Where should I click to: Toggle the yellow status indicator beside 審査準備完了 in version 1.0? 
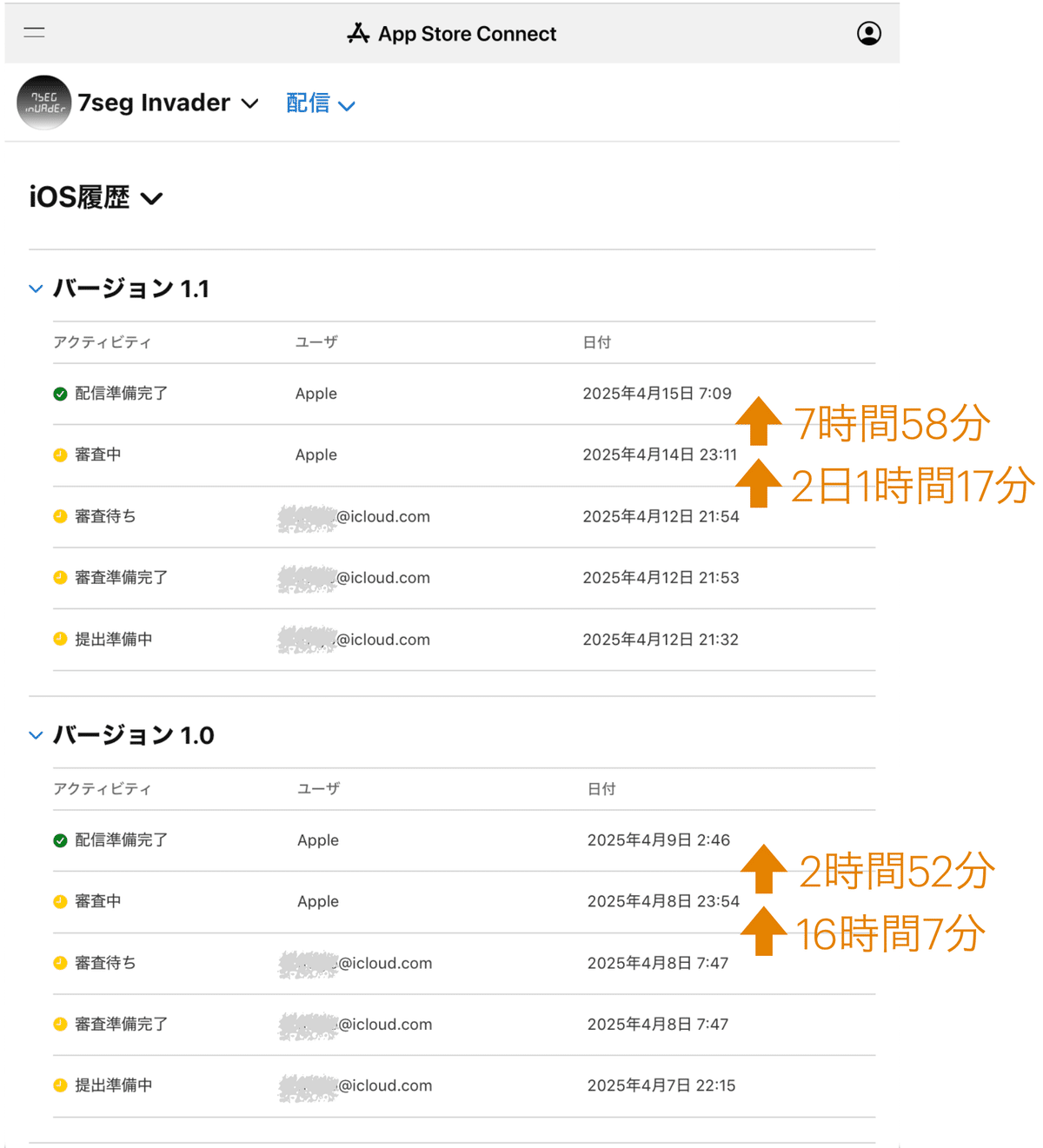(59, 1024)
